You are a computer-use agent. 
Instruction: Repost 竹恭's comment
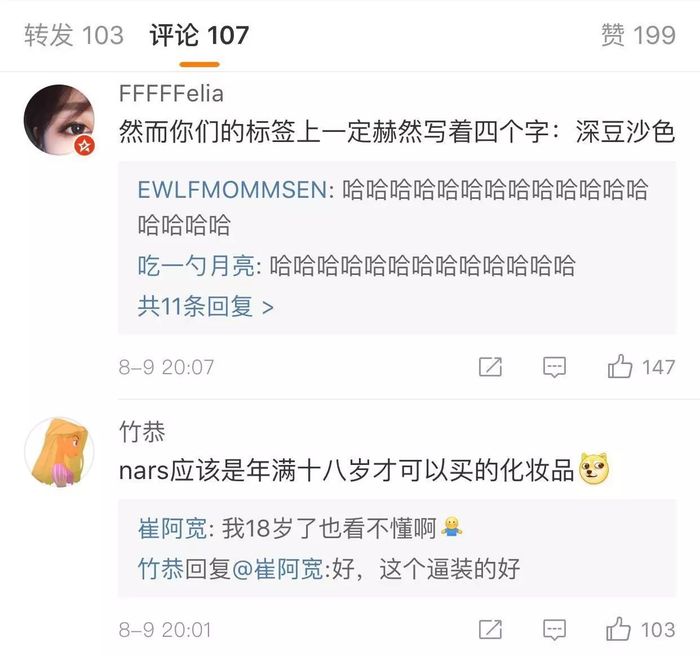pos(490,630)
